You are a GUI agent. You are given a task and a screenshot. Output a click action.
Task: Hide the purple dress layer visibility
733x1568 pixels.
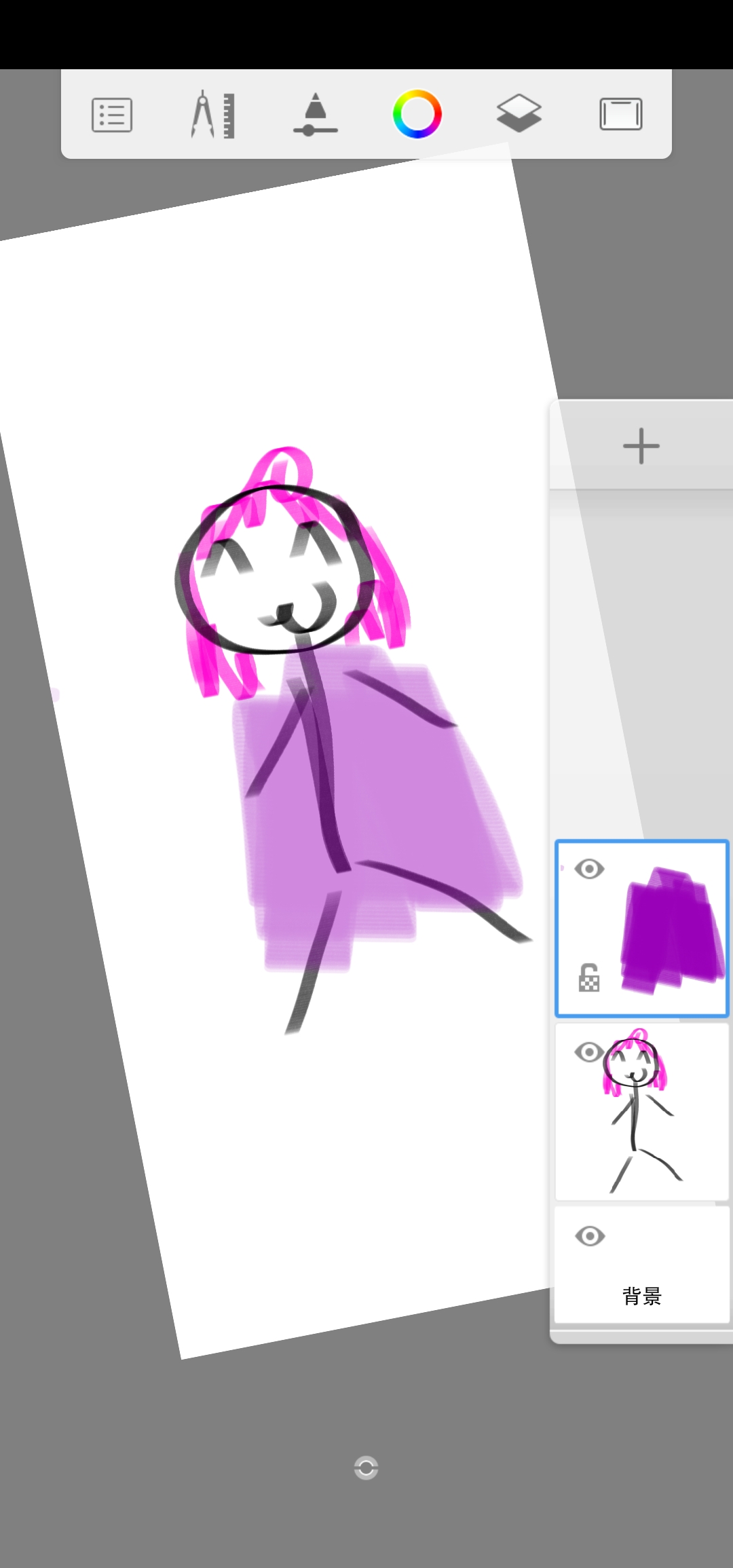[589, 869]
